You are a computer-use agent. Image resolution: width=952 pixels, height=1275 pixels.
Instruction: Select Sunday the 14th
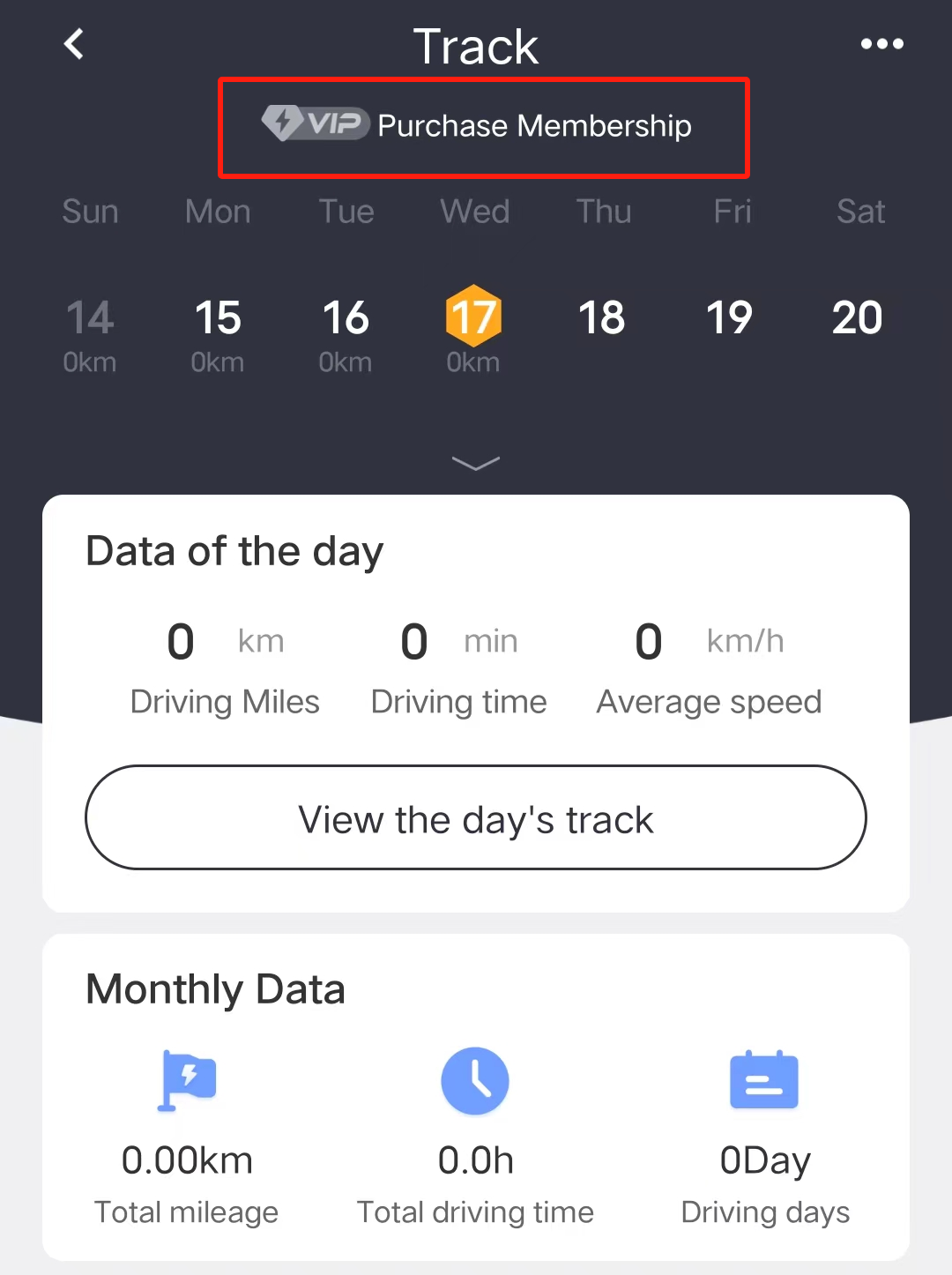coord(90,332)
